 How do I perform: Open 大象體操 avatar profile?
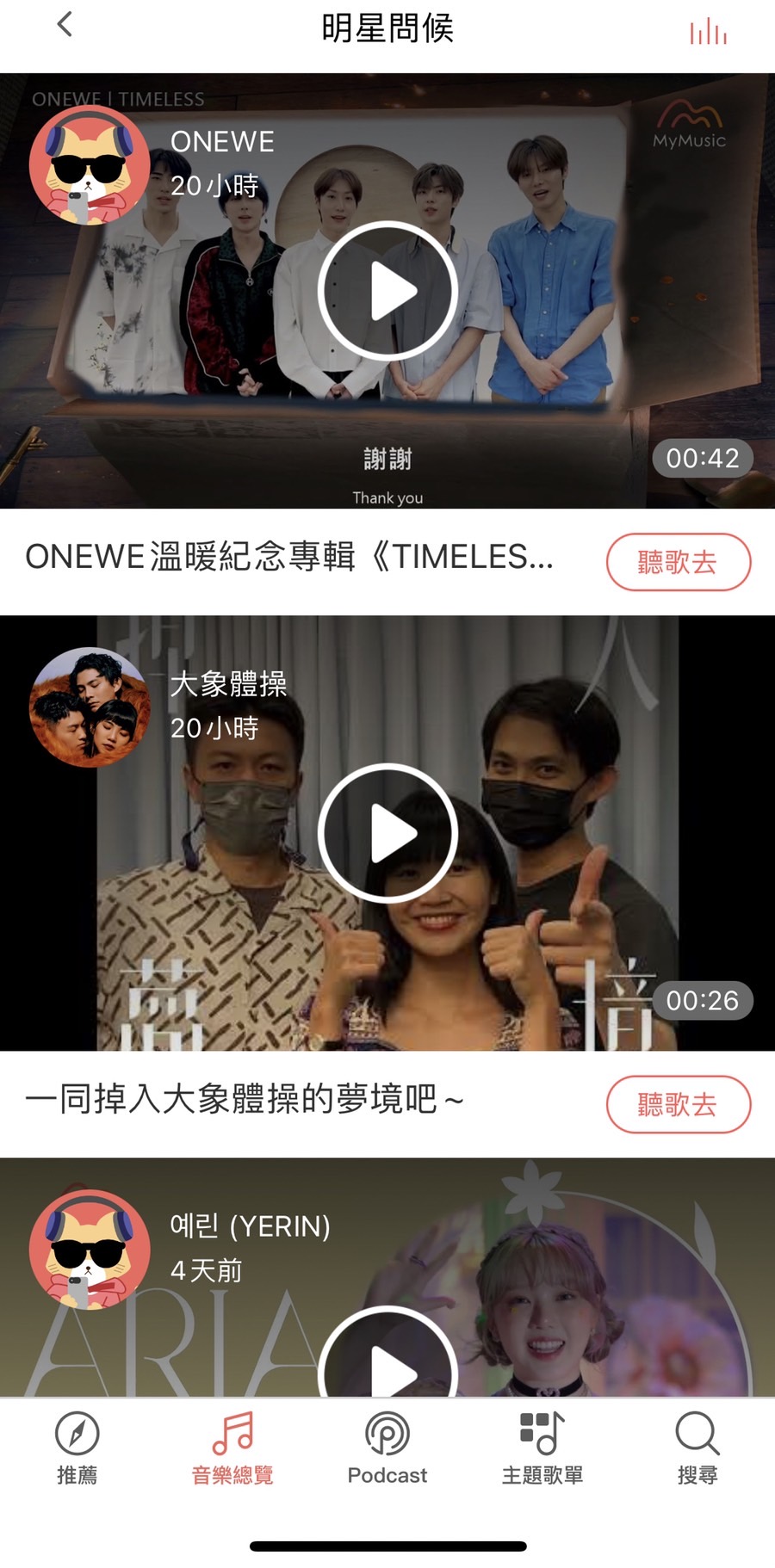tap(90, 707)
